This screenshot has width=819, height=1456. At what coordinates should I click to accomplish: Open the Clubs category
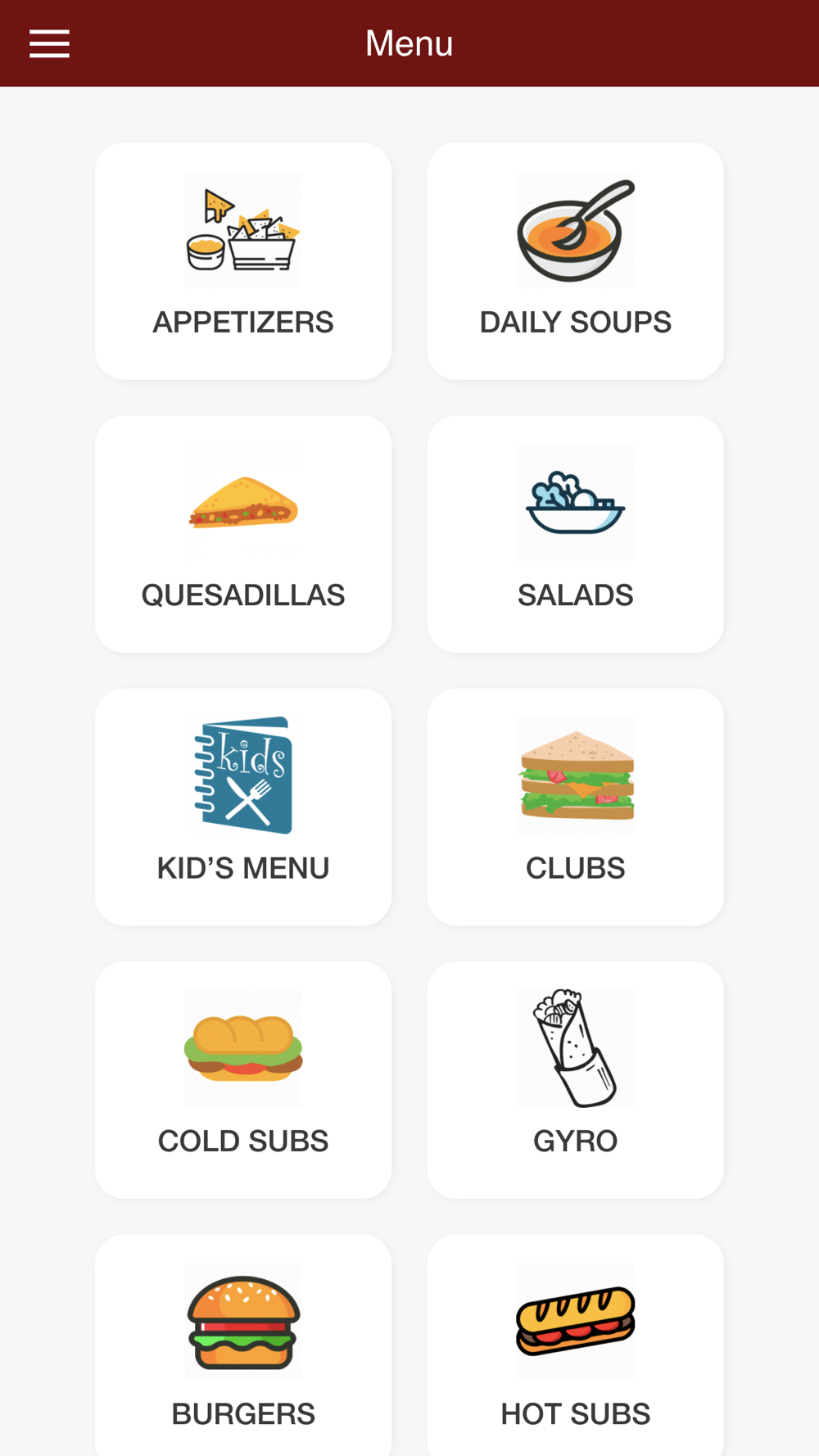pos(576,807)
